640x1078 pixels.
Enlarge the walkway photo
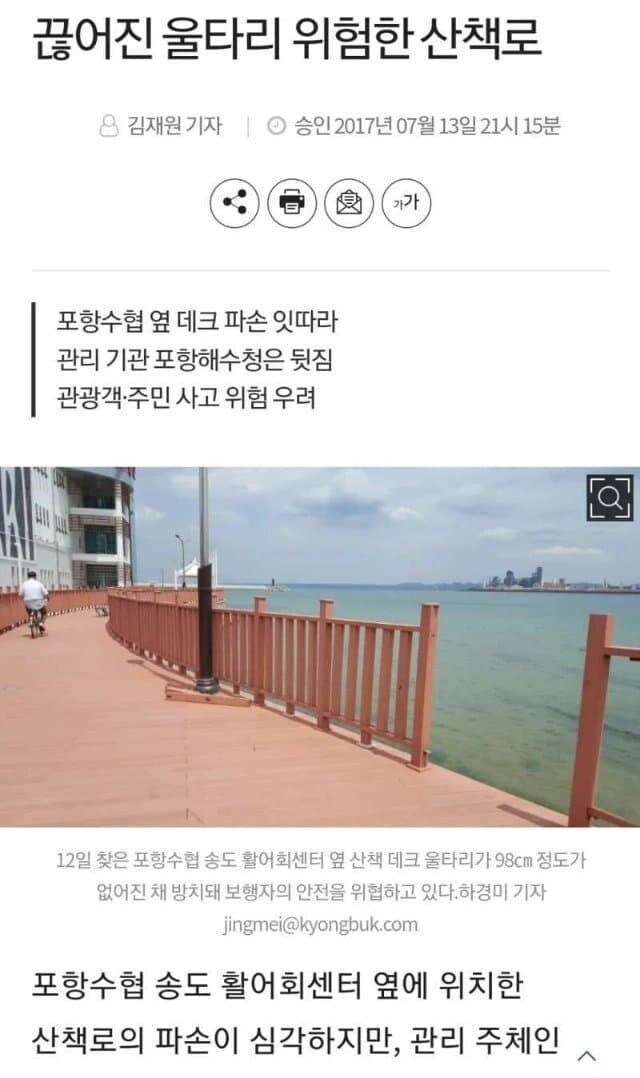pos(610,497)
